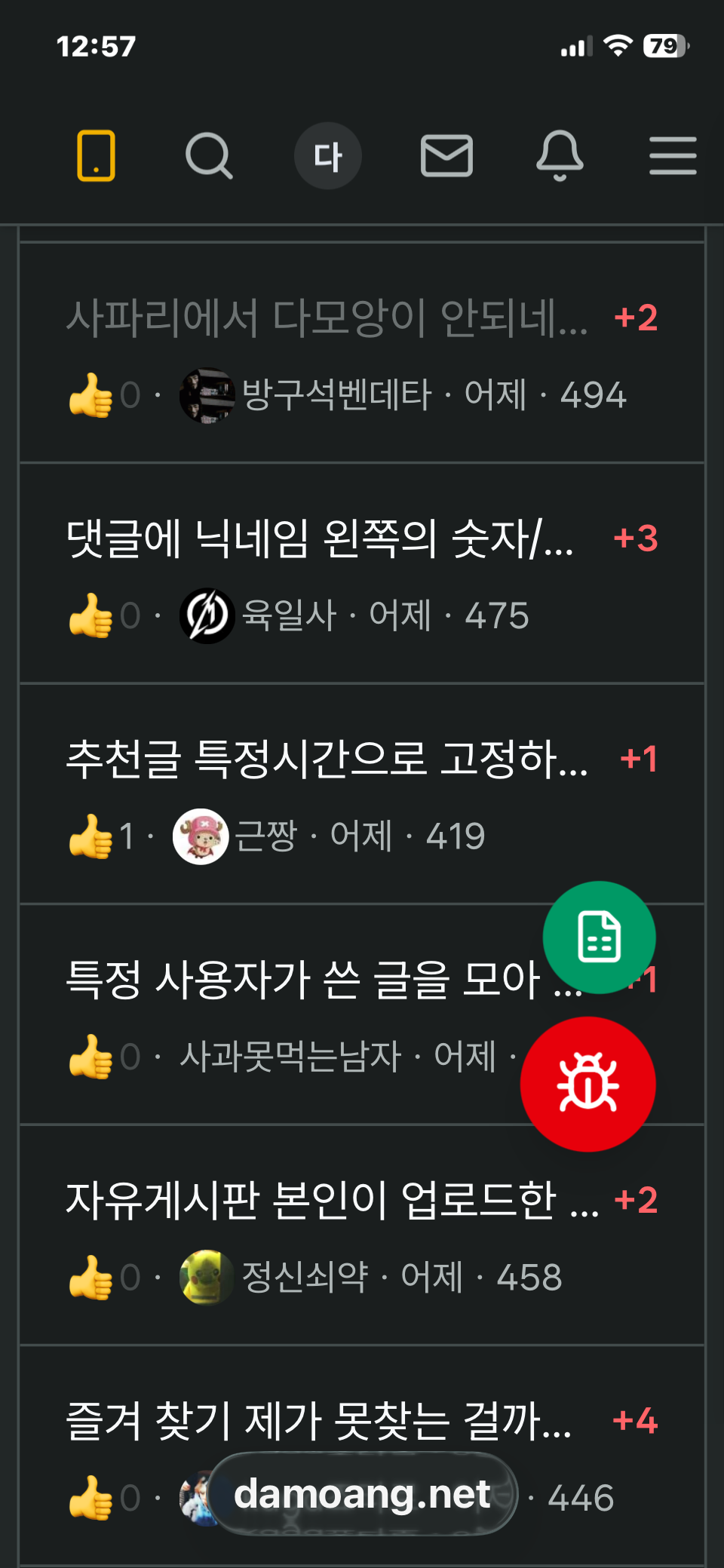
Task: View profile of author 근짱
Action: pos(265,836)
